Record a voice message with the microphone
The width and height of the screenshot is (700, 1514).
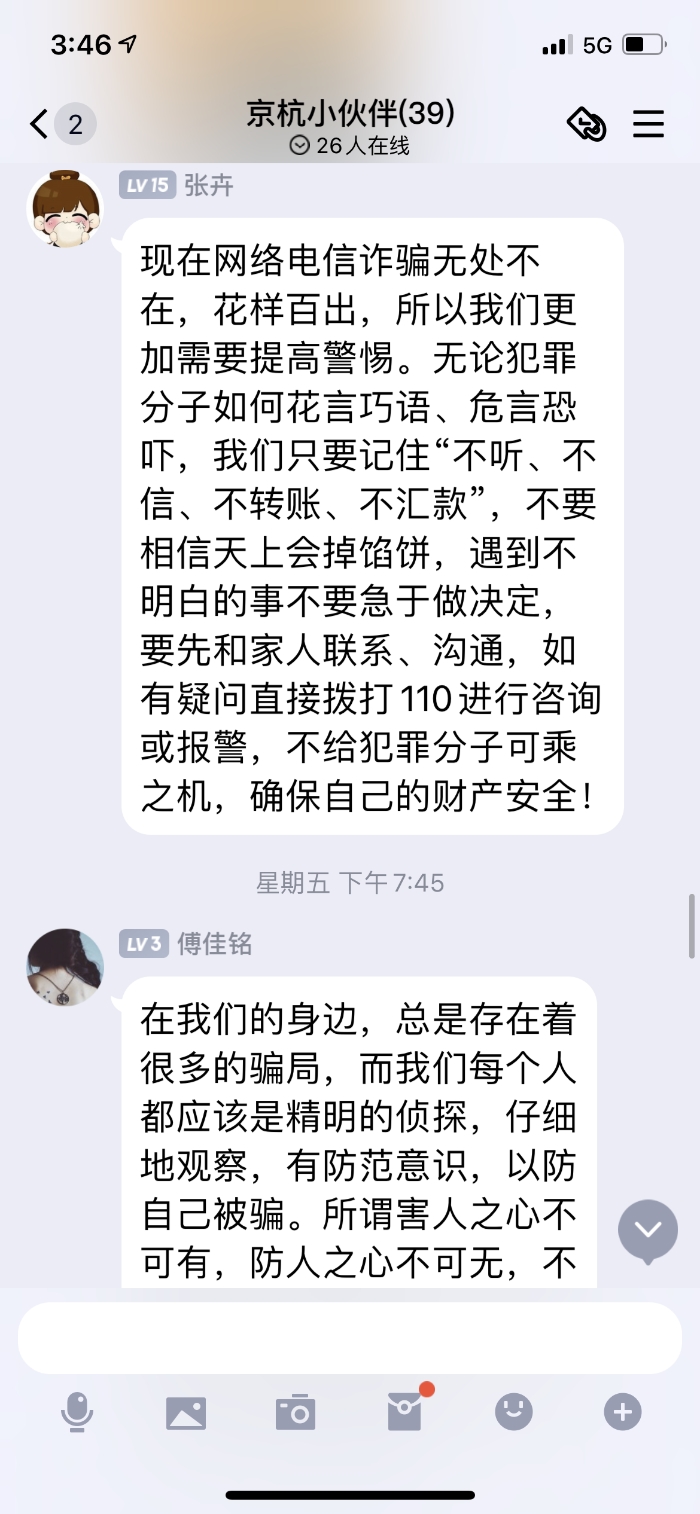[x=77, y=1413]
